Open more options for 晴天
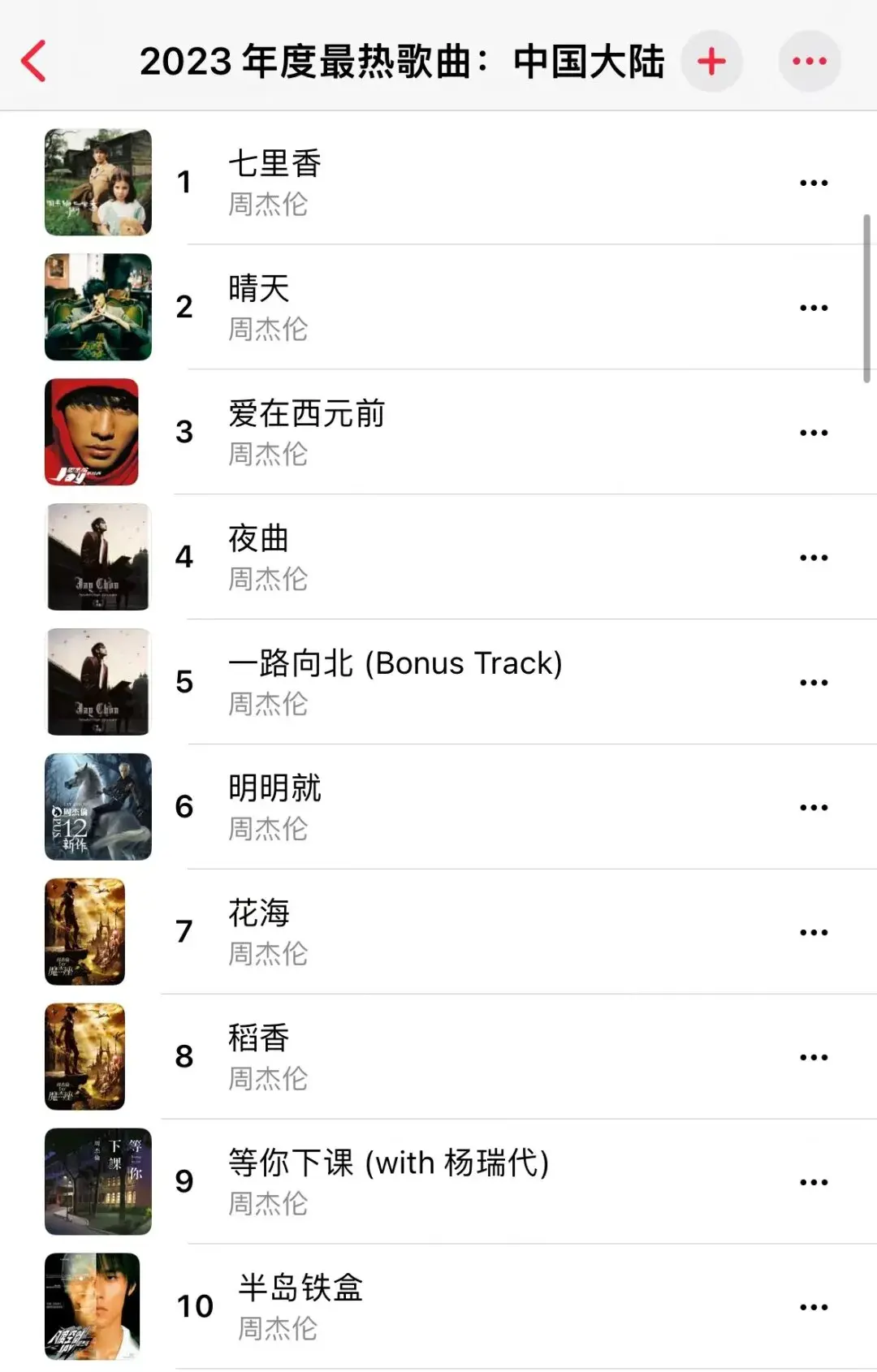 (813, 308)
